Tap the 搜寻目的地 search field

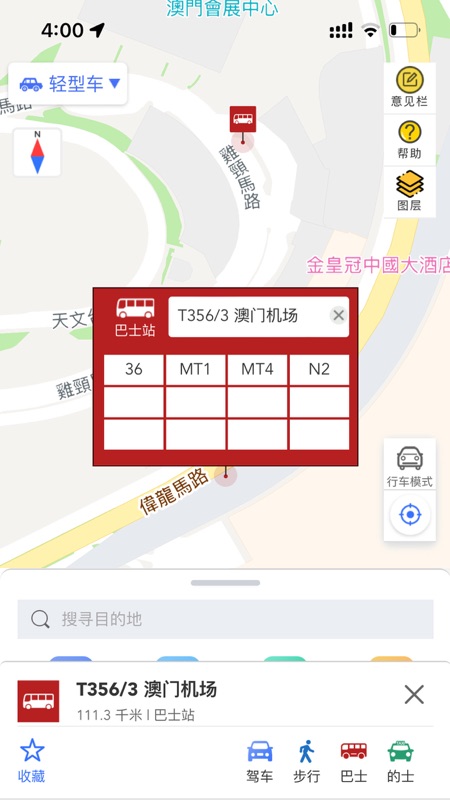[x=226, y=619]
